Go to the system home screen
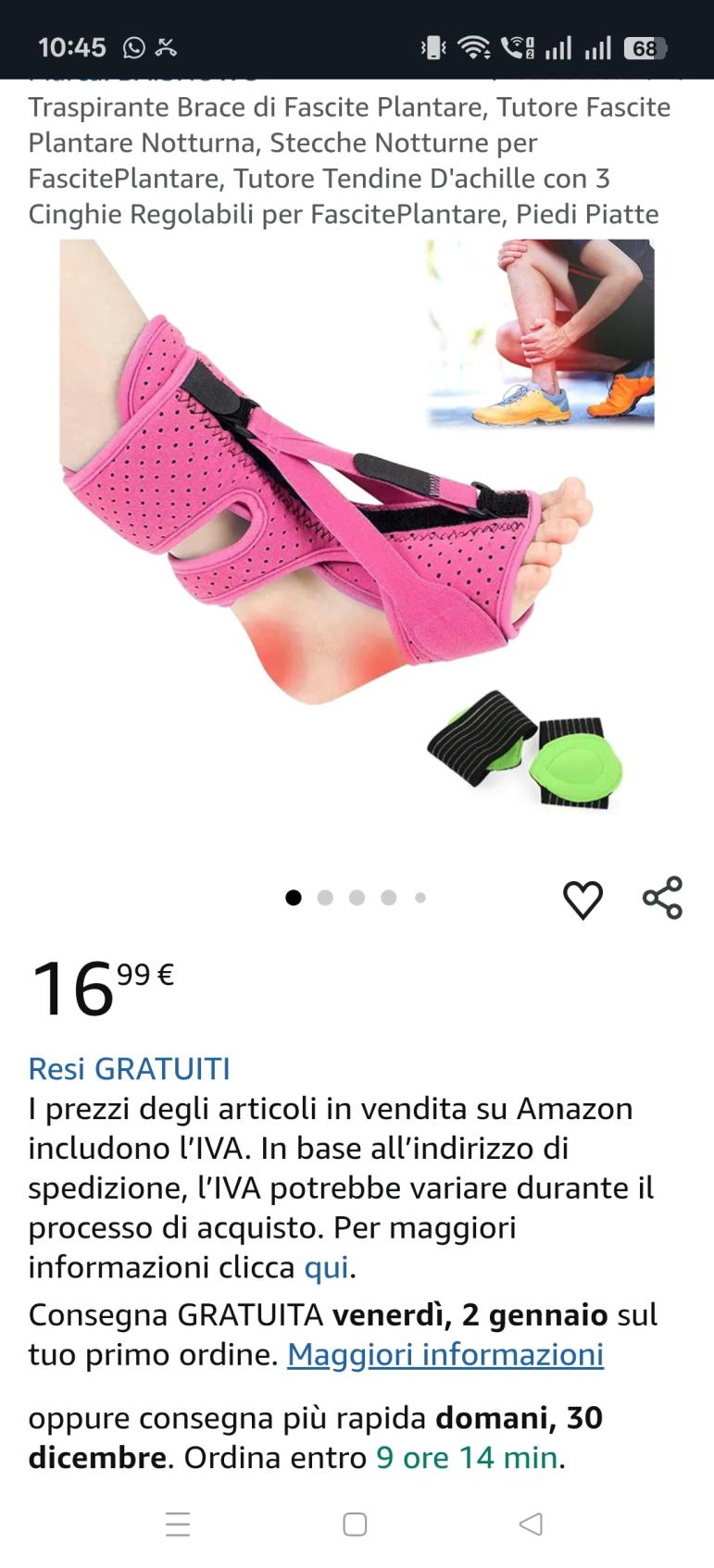Screen dimensions: 714x1568 tap(355, 1524)
